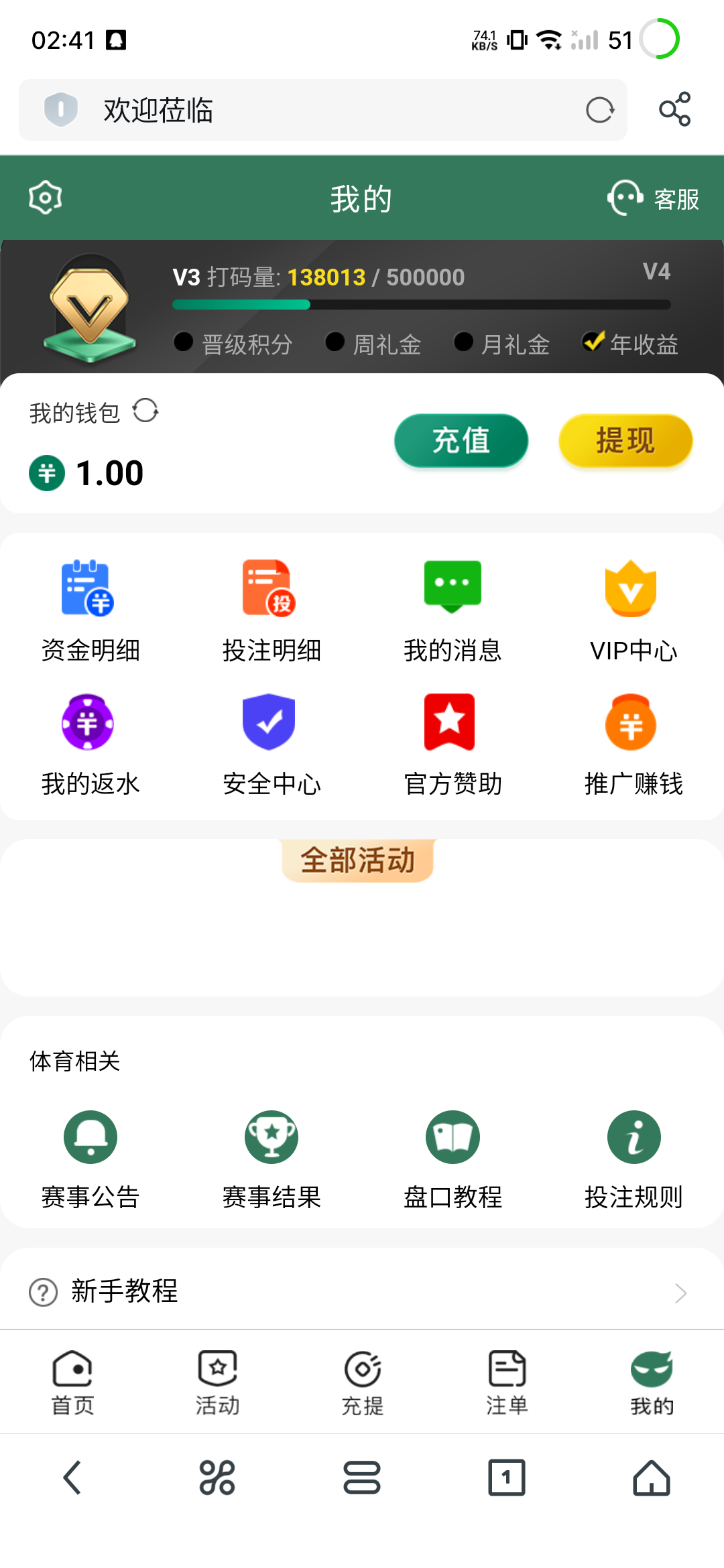Enter the VIP中心 section
The image size is (724, 1568).
[x=632, y=608]
